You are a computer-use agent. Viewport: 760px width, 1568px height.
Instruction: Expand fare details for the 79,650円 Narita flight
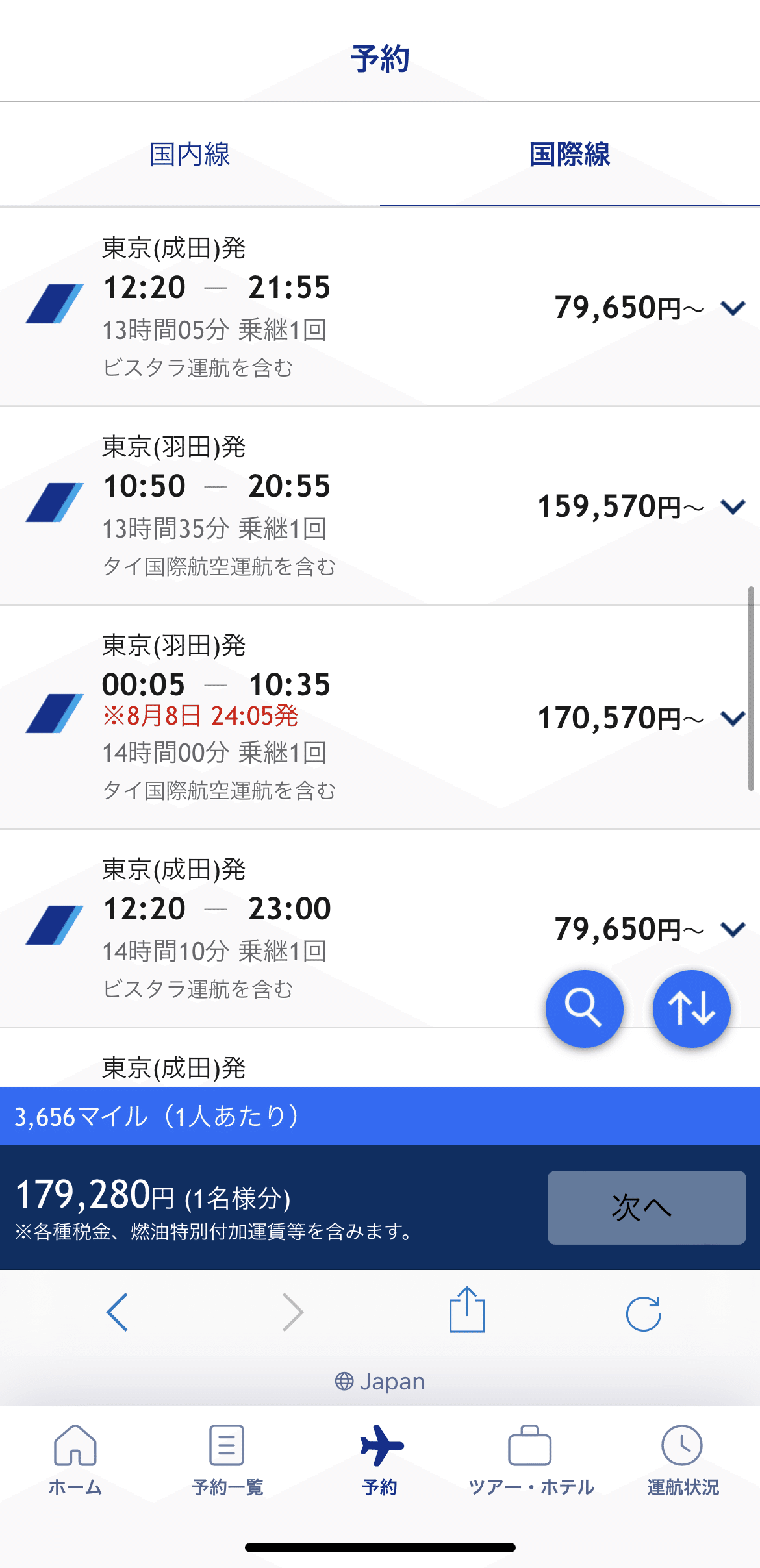point(733,308)
